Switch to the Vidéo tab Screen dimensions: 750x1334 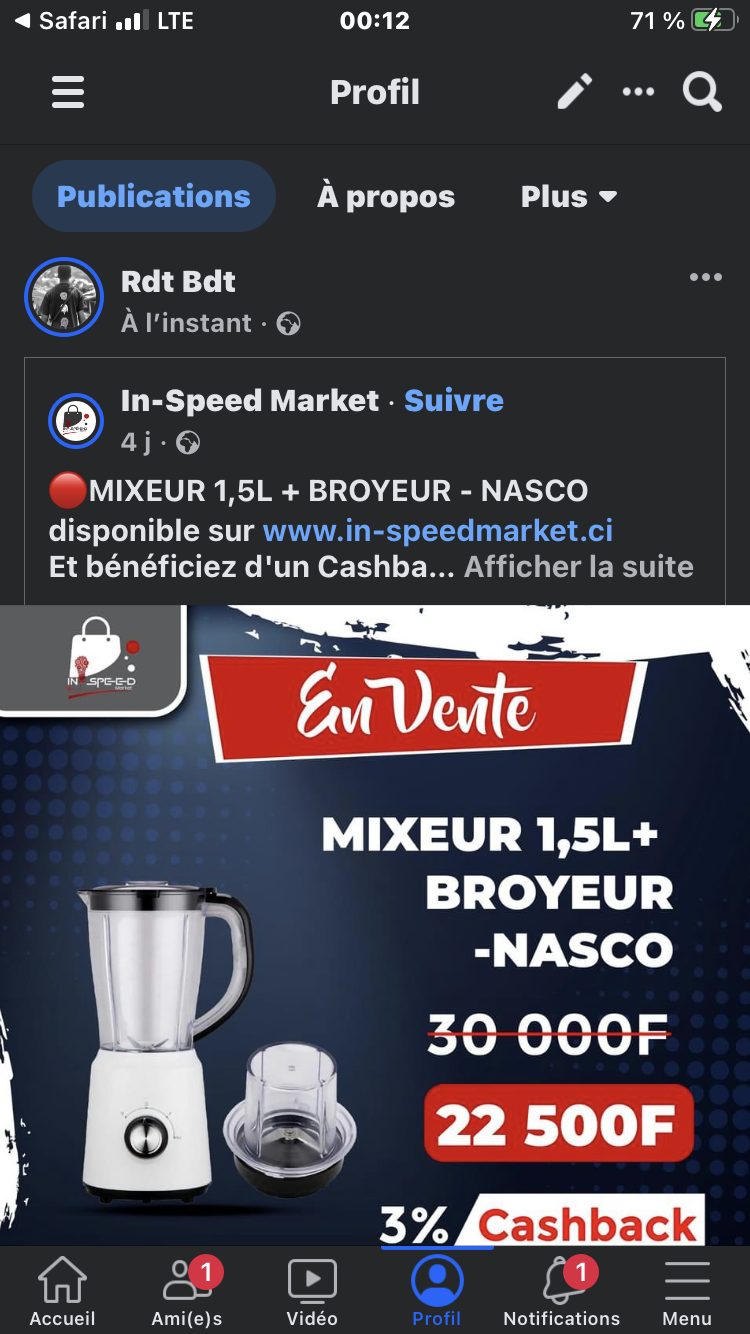[312, 1290]
